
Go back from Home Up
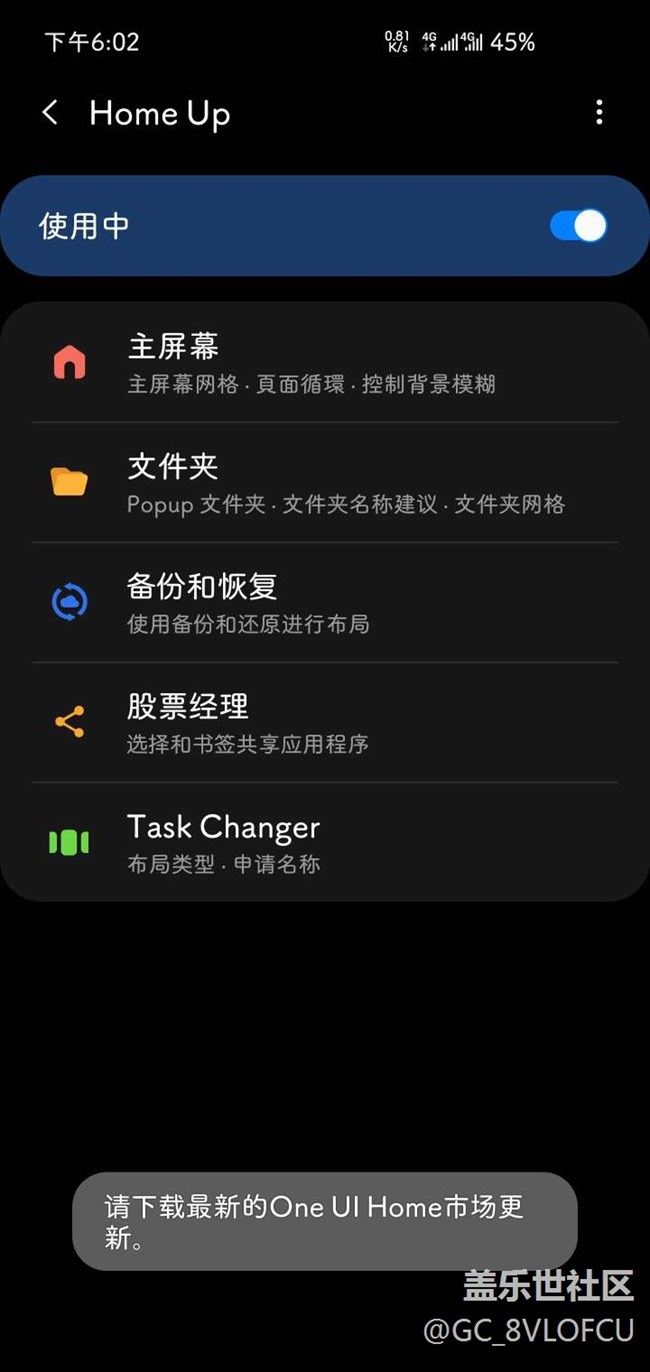(50, 113)
